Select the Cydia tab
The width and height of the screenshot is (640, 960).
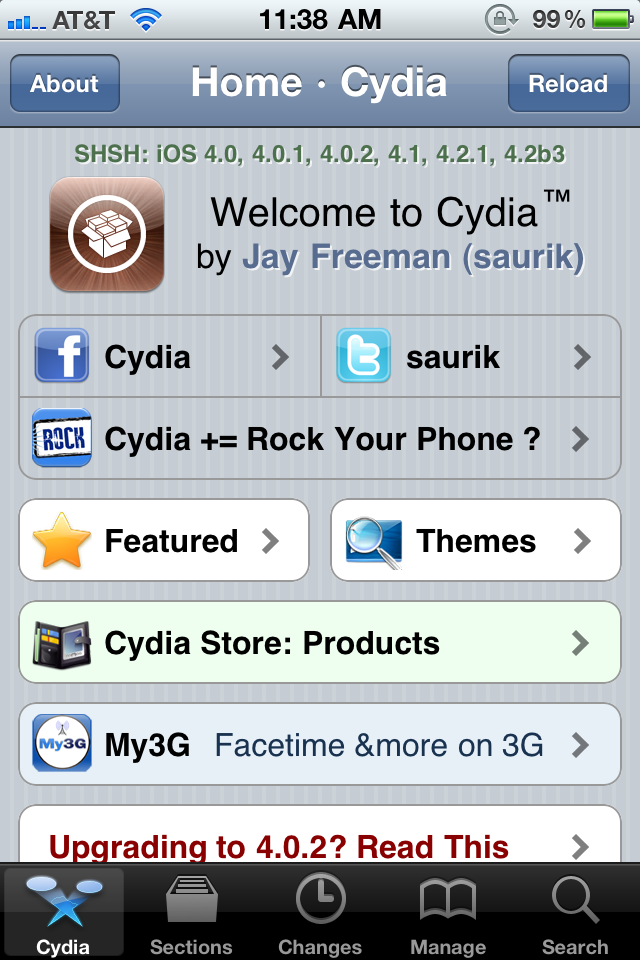[63, 914]
